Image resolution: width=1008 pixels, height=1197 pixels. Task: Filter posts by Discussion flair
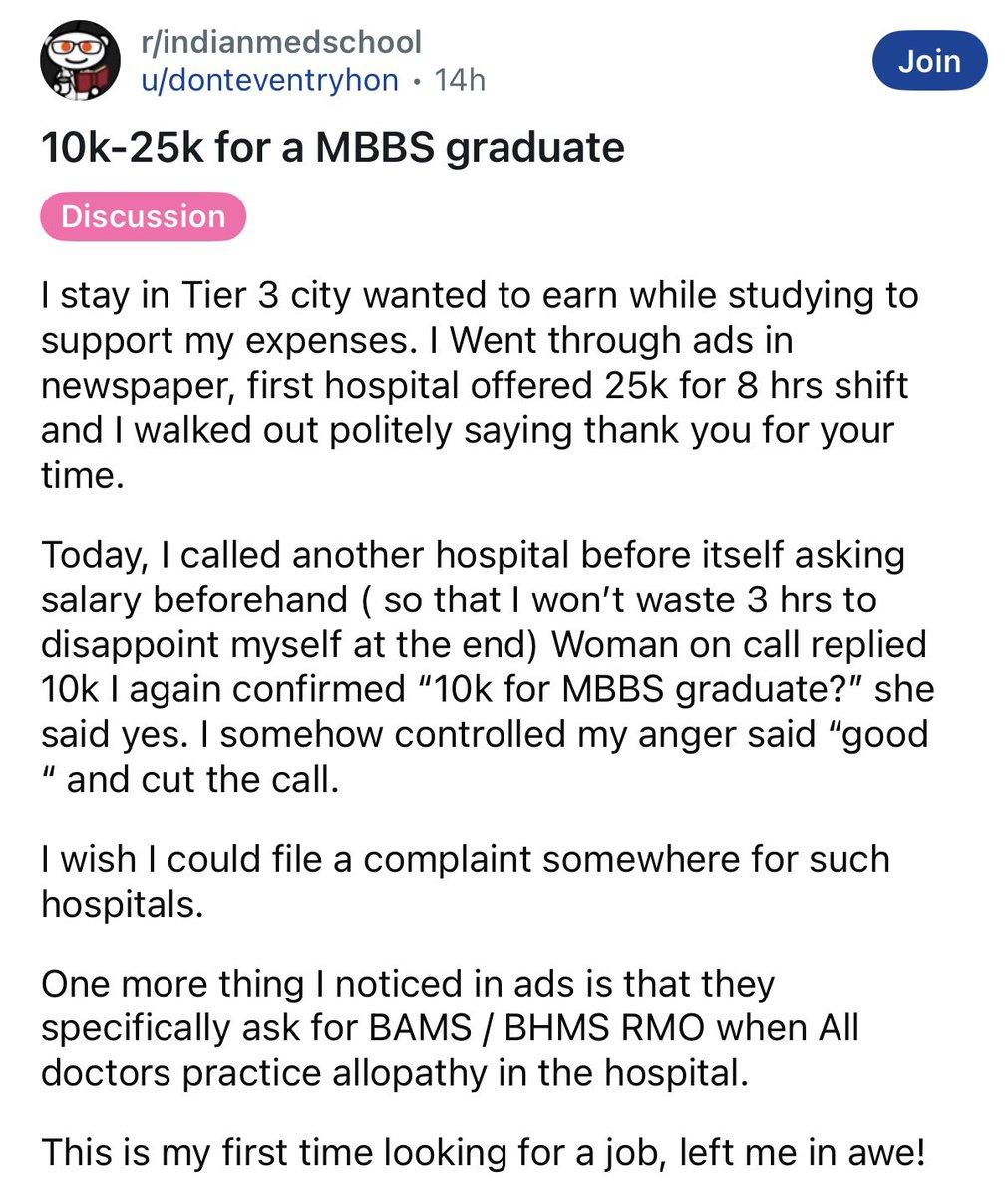pos(144,216)
